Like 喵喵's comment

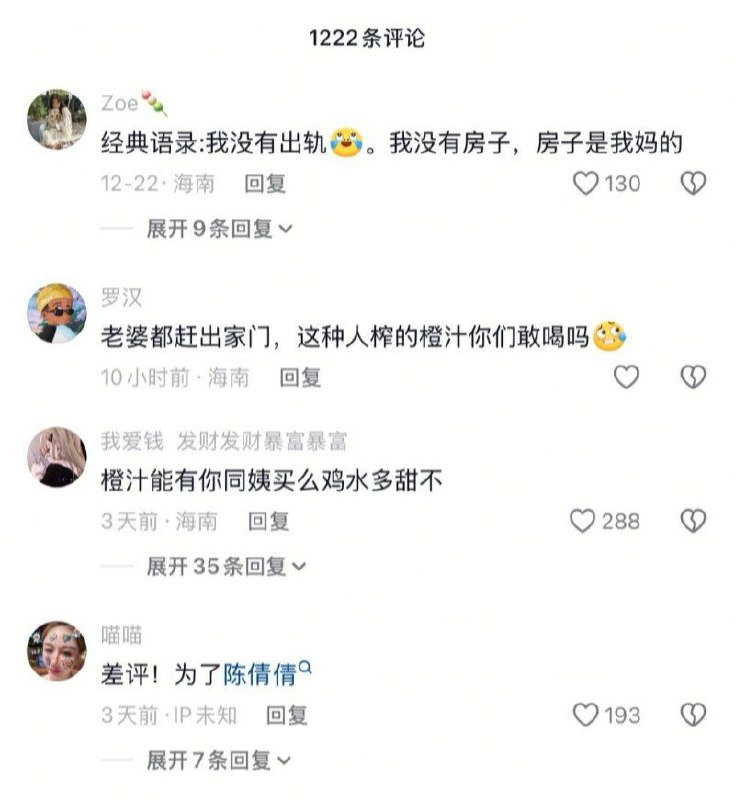[585, 714]
